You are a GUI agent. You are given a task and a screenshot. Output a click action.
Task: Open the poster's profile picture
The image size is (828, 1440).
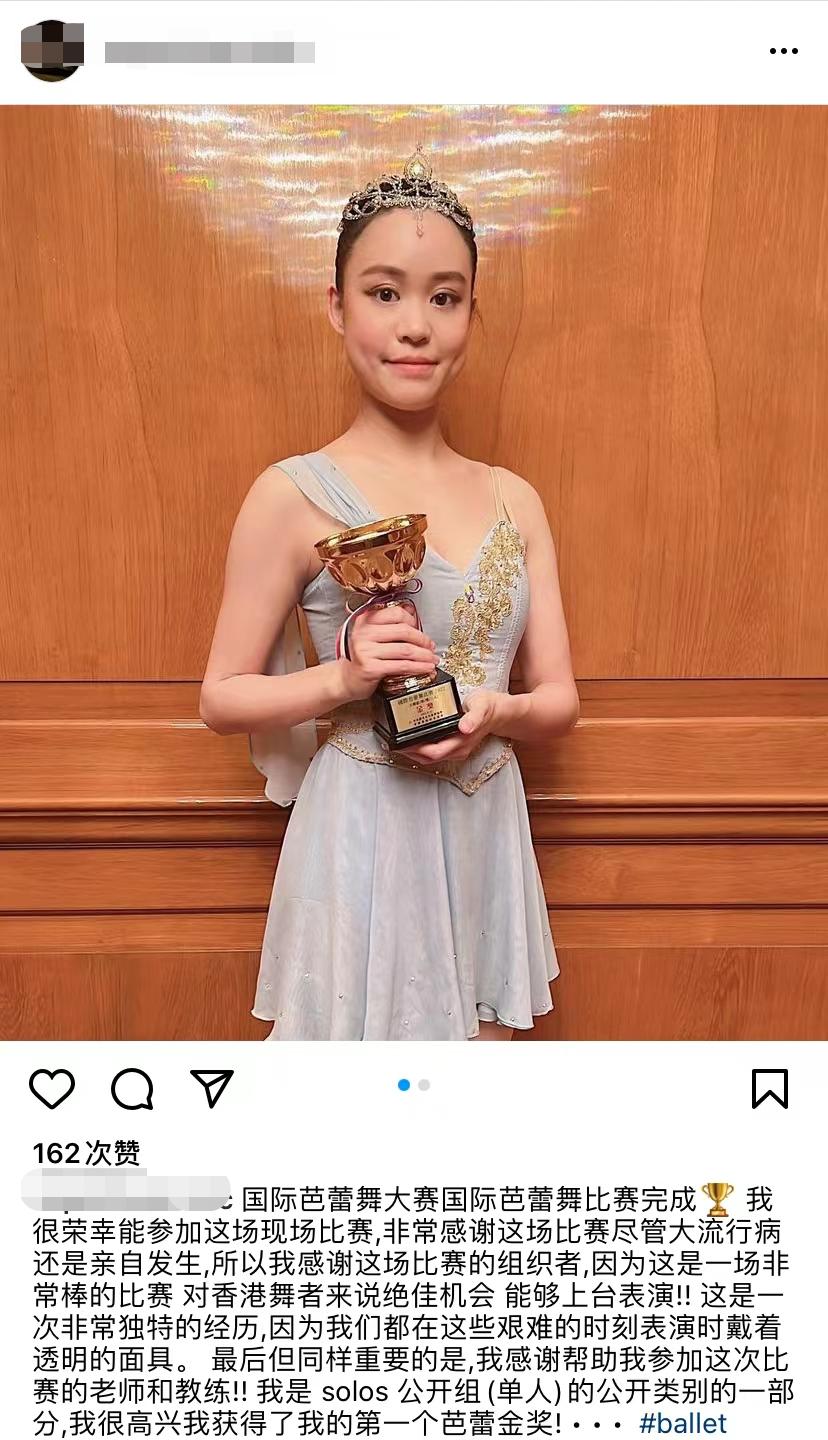[x=52, y=51]
